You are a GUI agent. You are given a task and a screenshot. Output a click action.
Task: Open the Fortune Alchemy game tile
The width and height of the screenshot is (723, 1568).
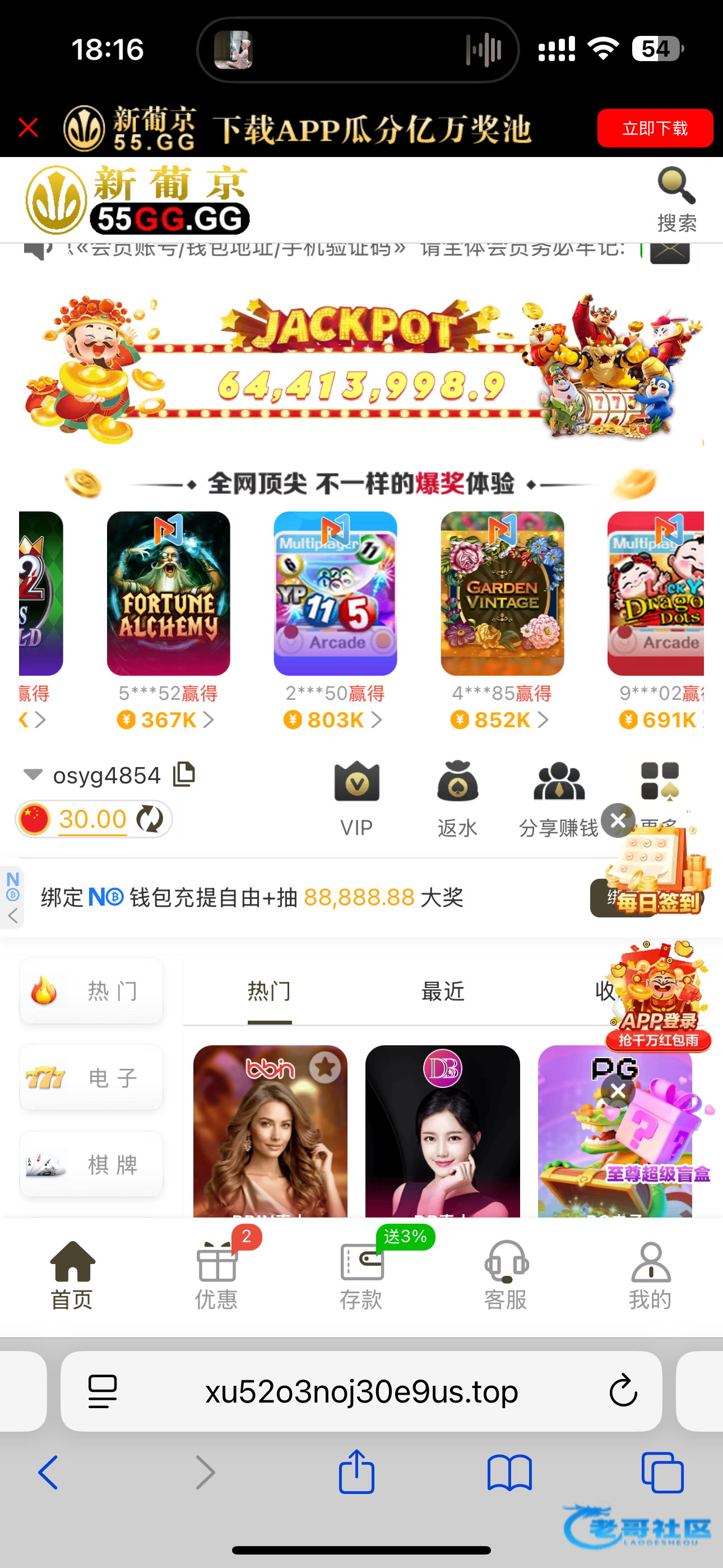169,593
